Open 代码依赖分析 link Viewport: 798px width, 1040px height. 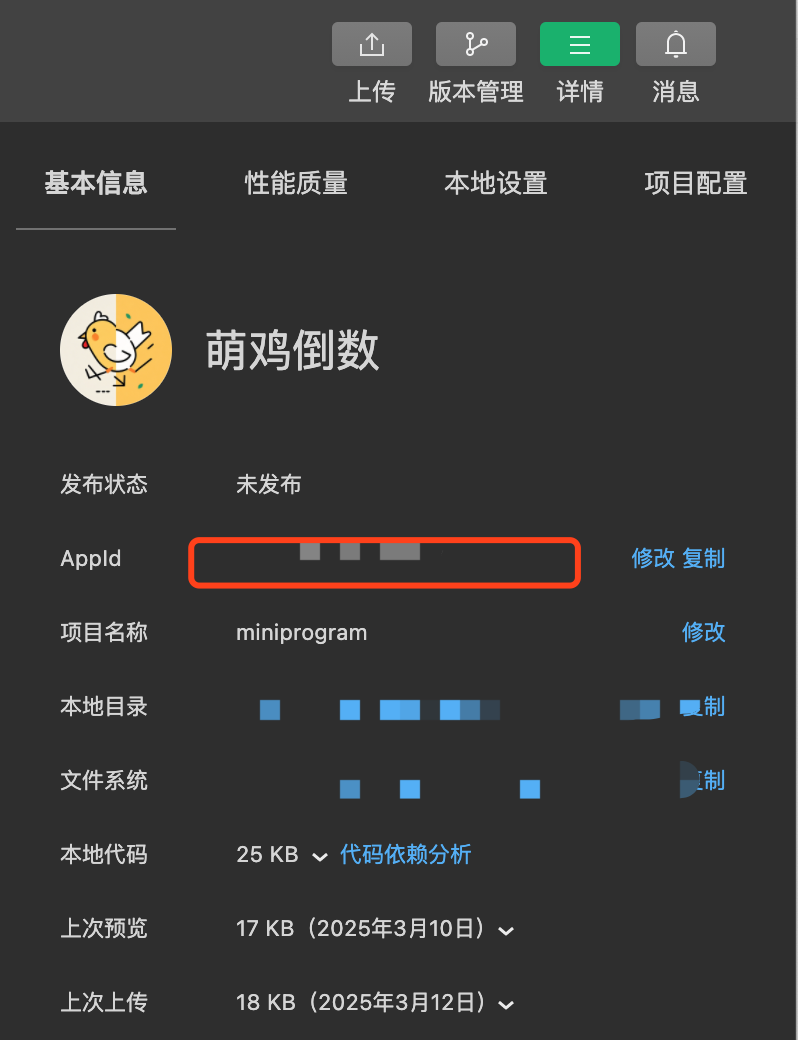[x=406, y=854]
